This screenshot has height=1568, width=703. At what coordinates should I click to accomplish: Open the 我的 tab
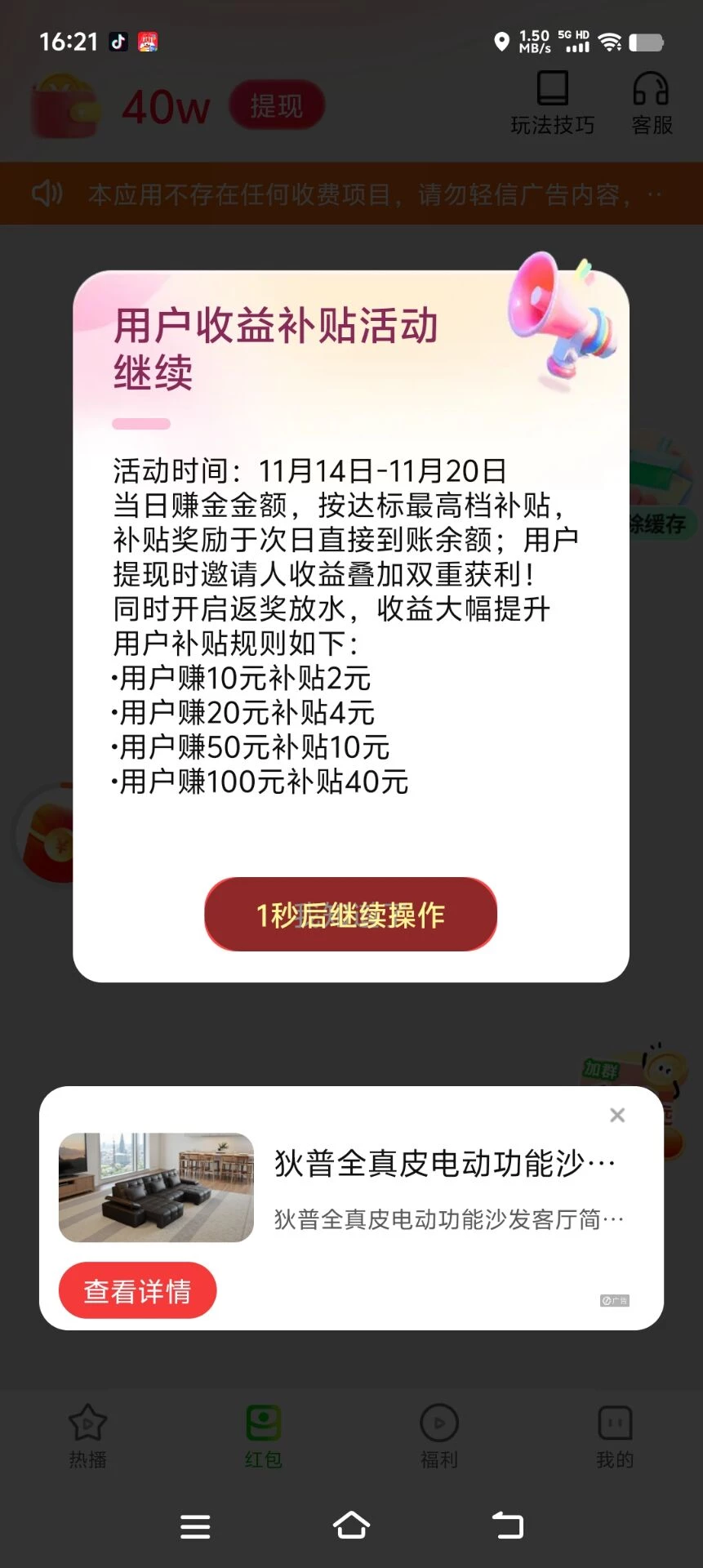(615, 1437)
